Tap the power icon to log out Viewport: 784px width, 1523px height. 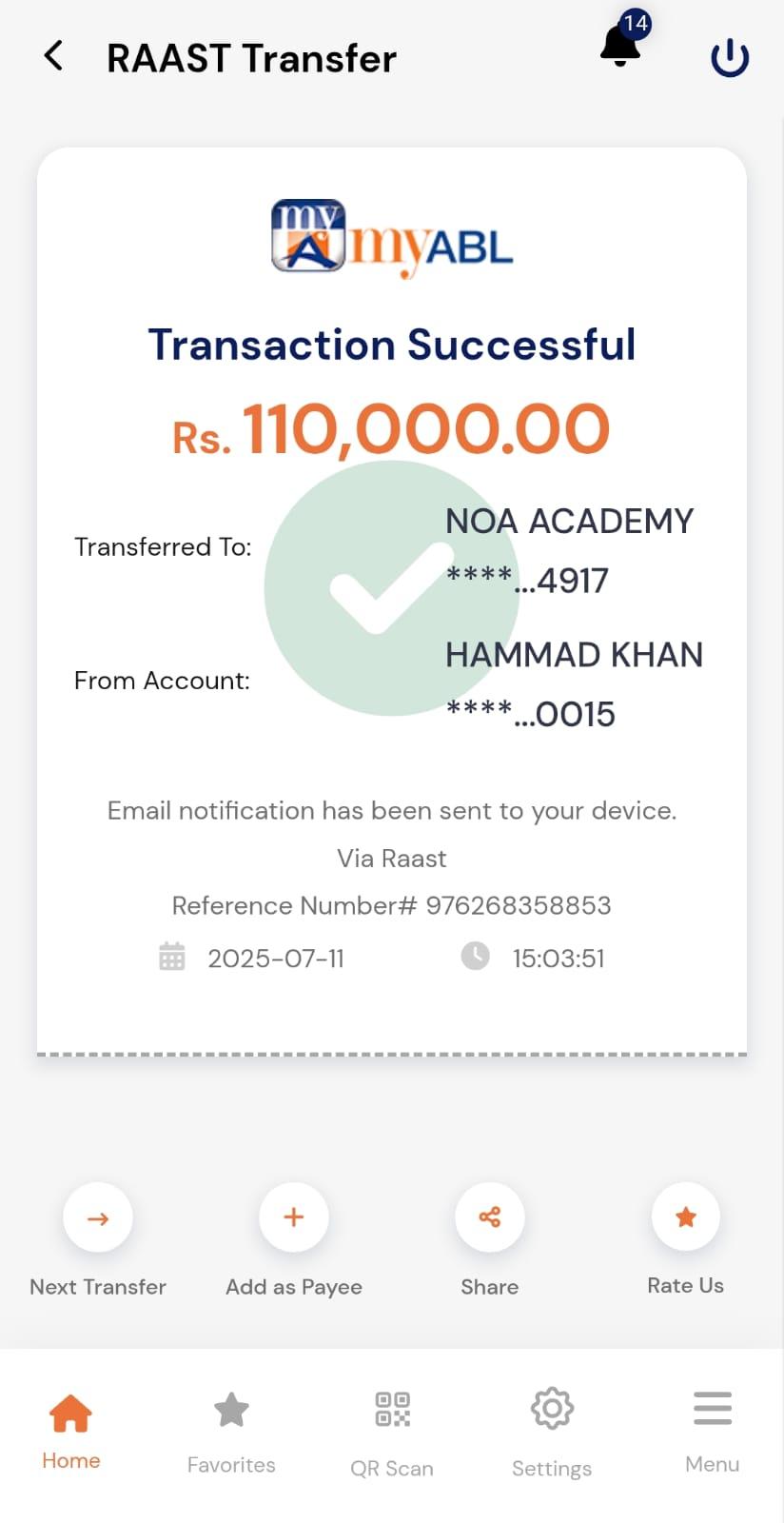730,58
